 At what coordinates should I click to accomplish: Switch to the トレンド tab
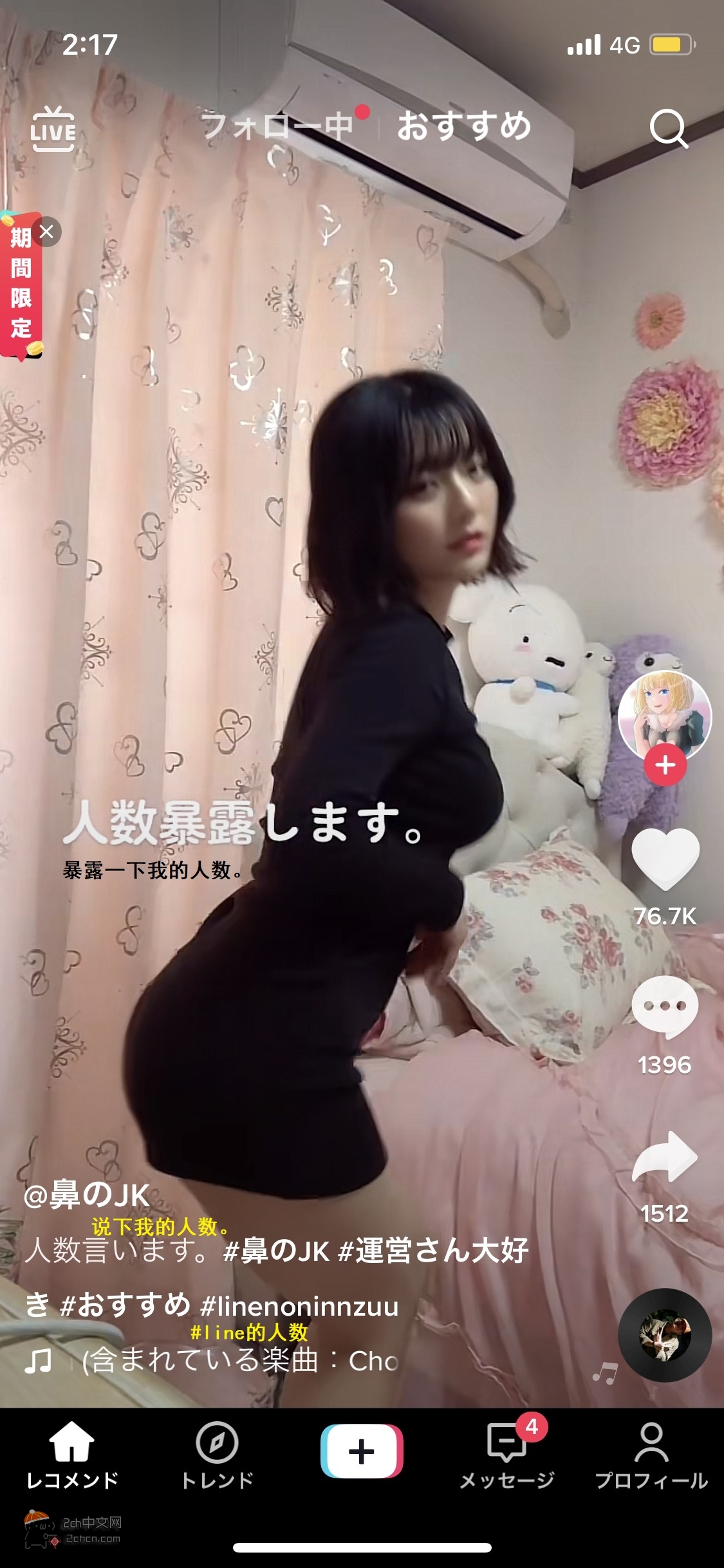click(217, 1457)
